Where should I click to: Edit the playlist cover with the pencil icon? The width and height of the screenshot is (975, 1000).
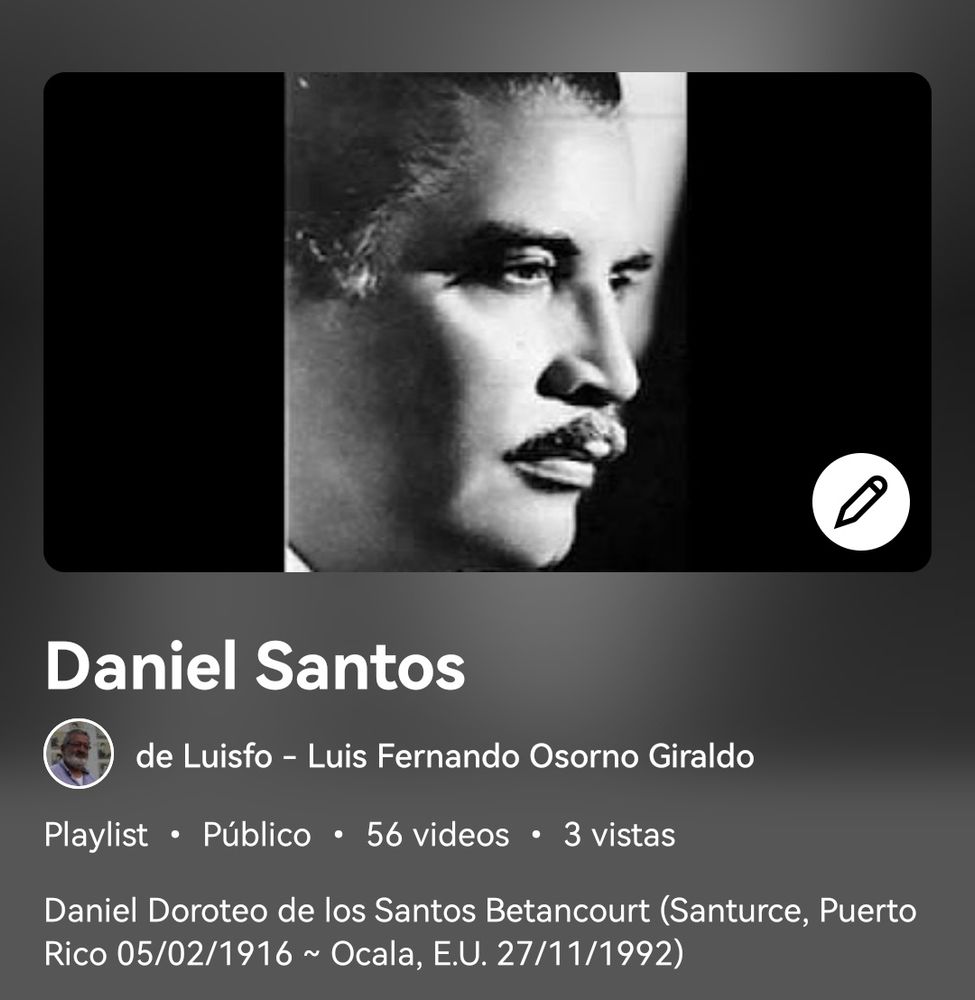[860, 501]
